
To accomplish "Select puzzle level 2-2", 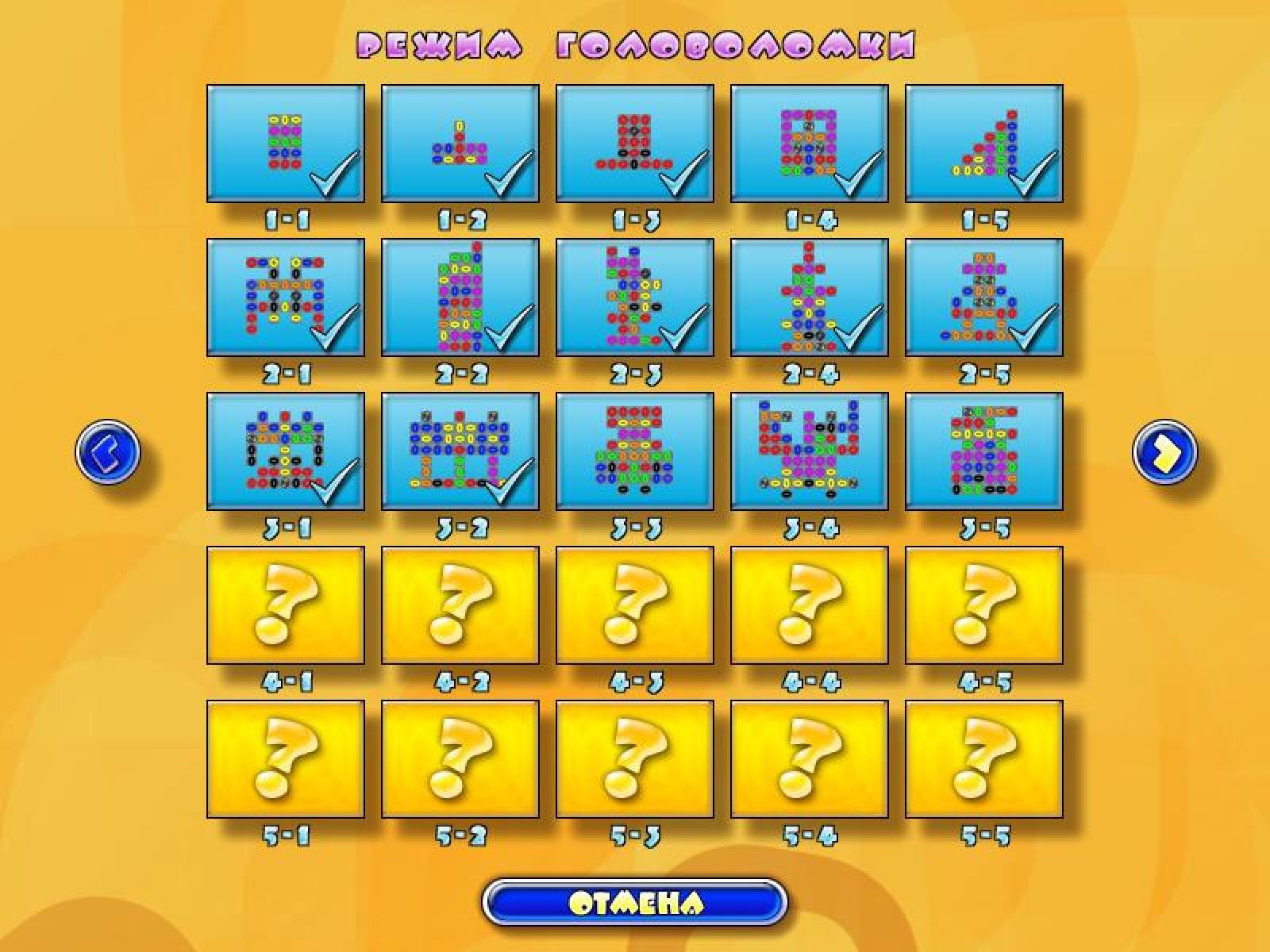I will (x=460, y=297).
